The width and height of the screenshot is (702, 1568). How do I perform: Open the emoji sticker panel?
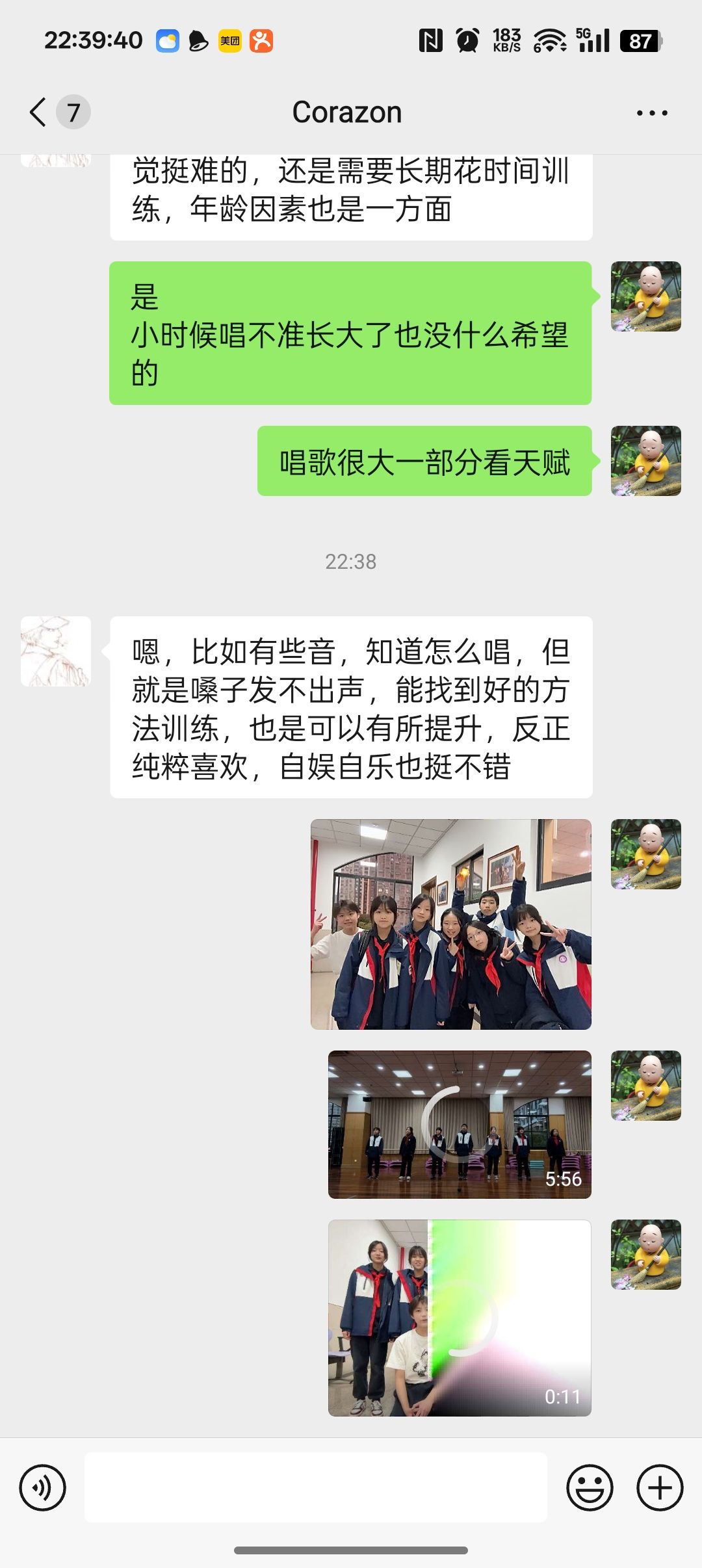click(x=590, y=1487)
